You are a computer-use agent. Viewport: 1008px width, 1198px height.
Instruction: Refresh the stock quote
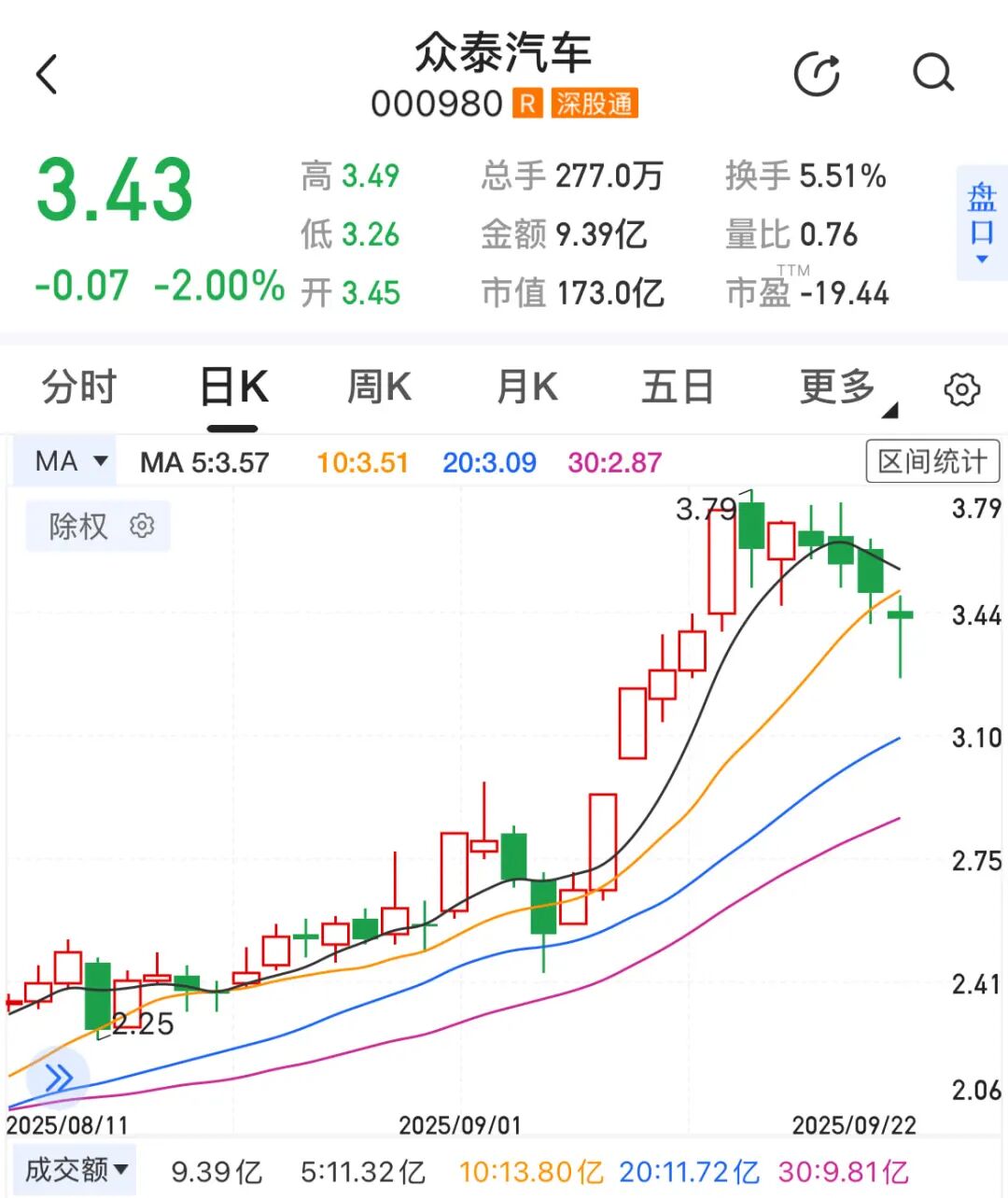[x=817, y=75]
